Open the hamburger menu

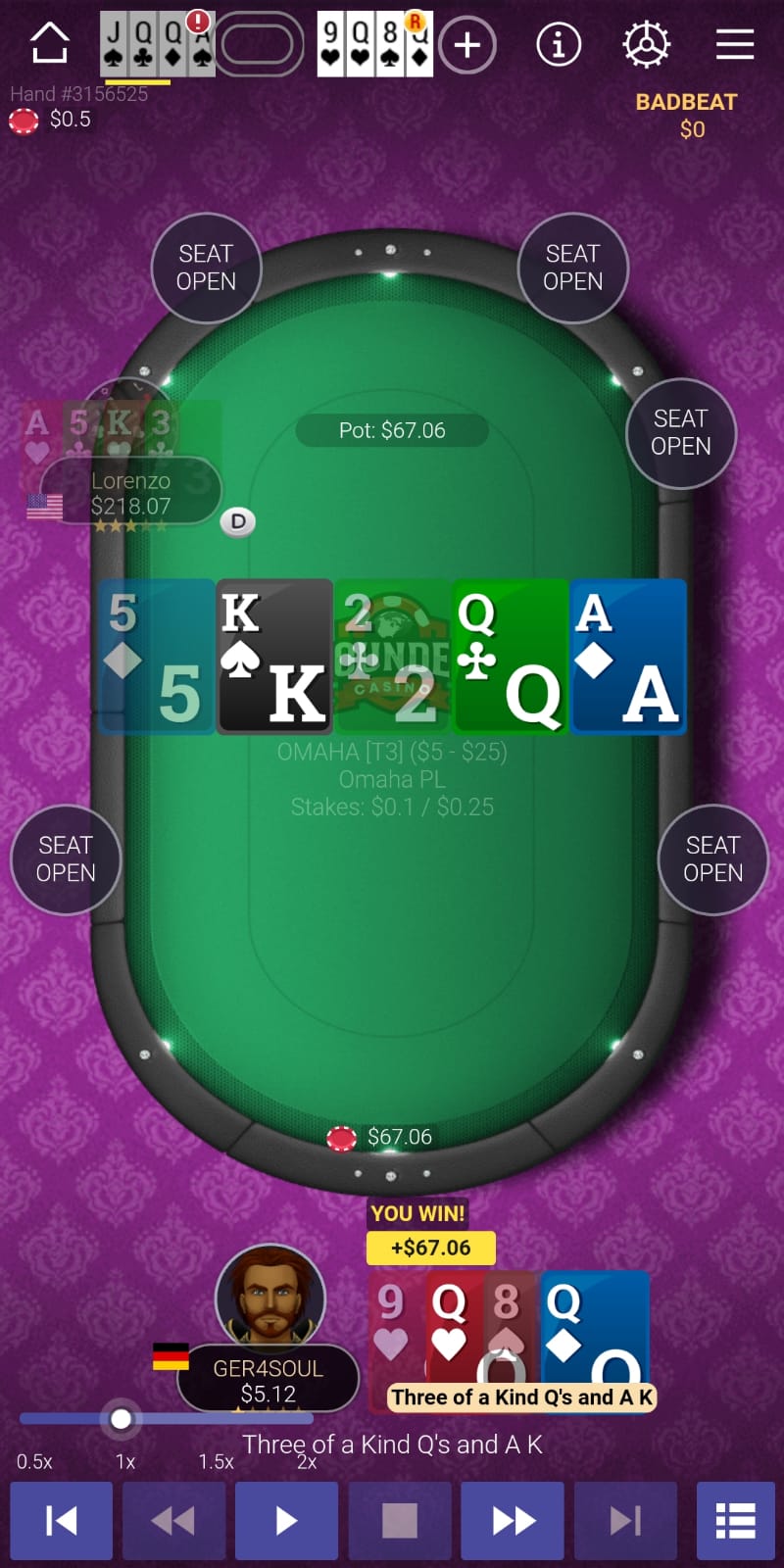(734, 44)
